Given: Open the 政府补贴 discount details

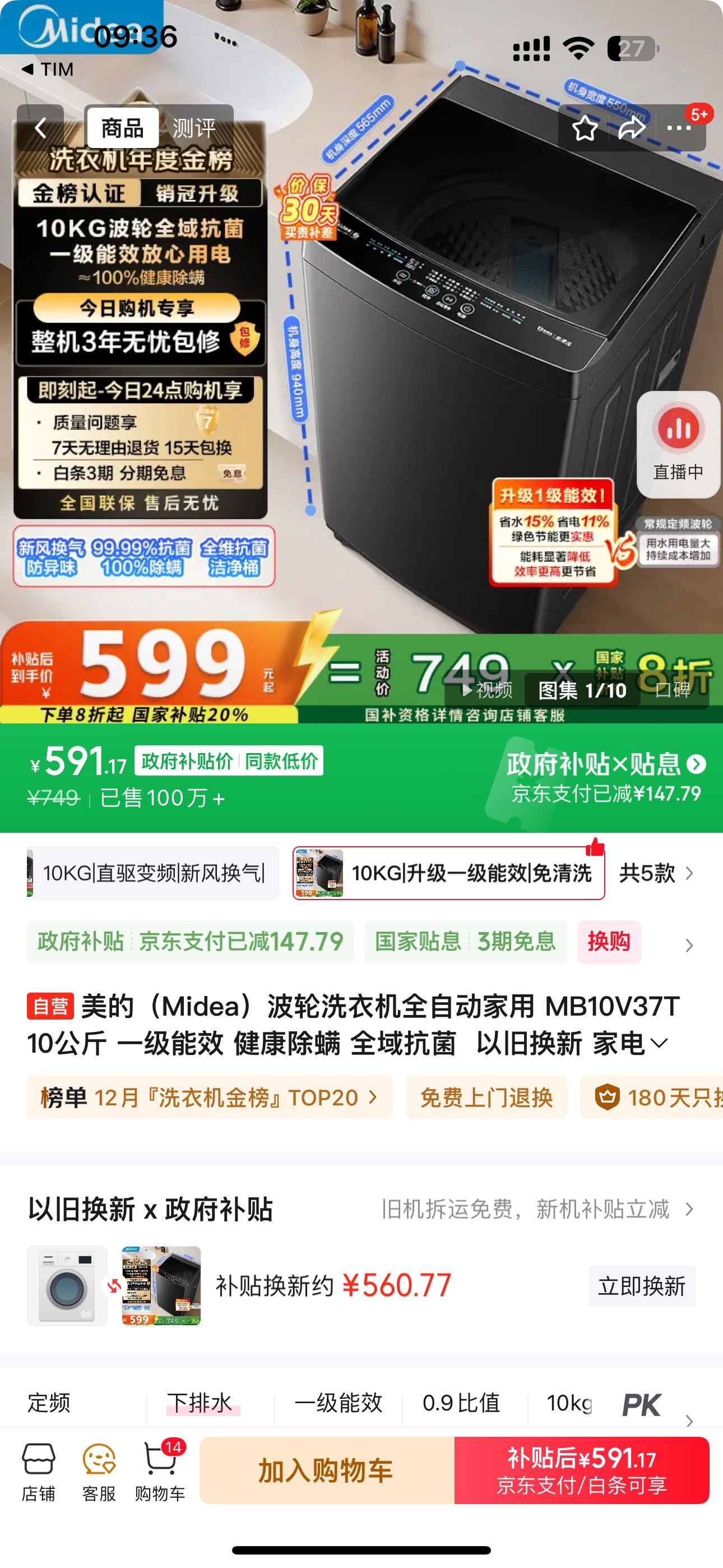Looking at the screenshot, I should 191,942.
